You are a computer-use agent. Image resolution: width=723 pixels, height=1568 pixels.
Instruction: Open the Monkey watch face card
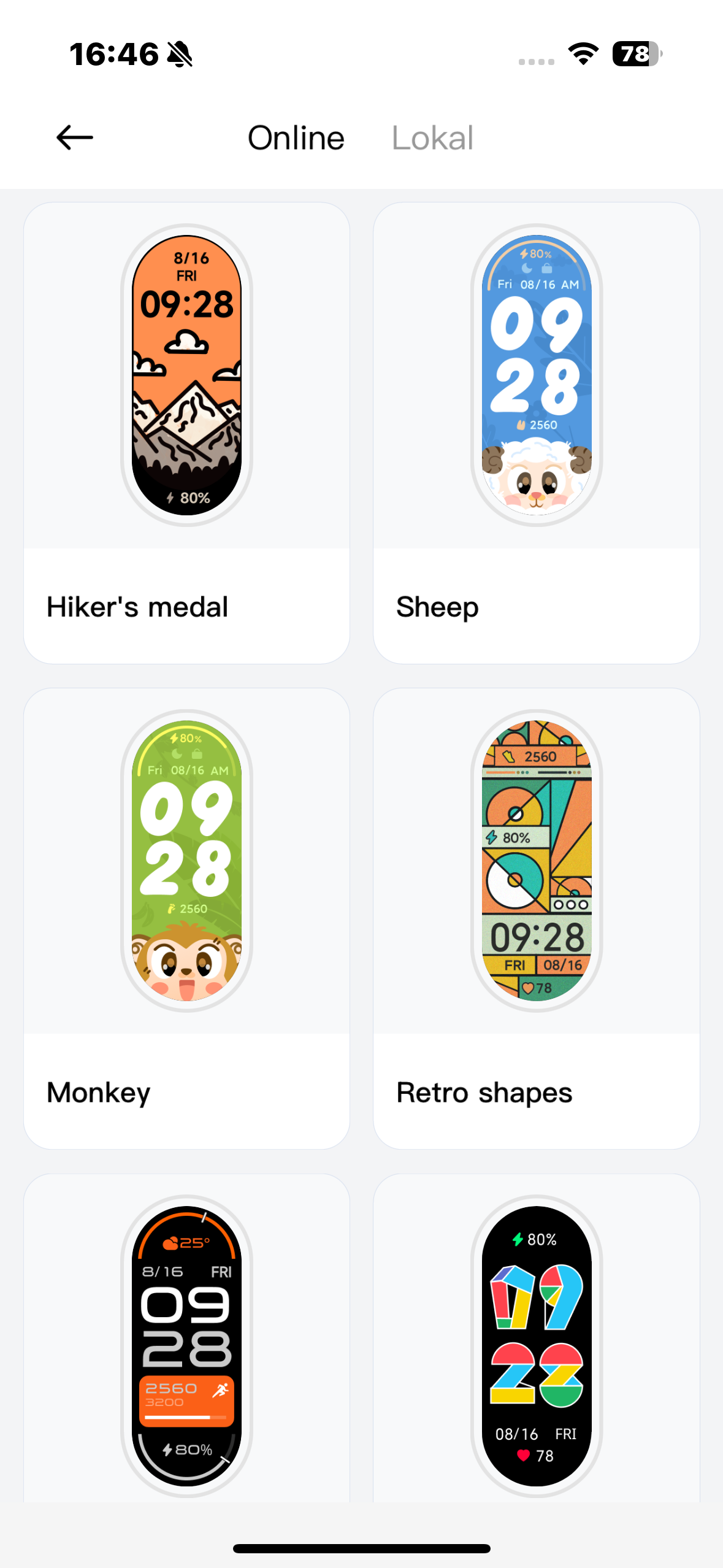point(186,918)
